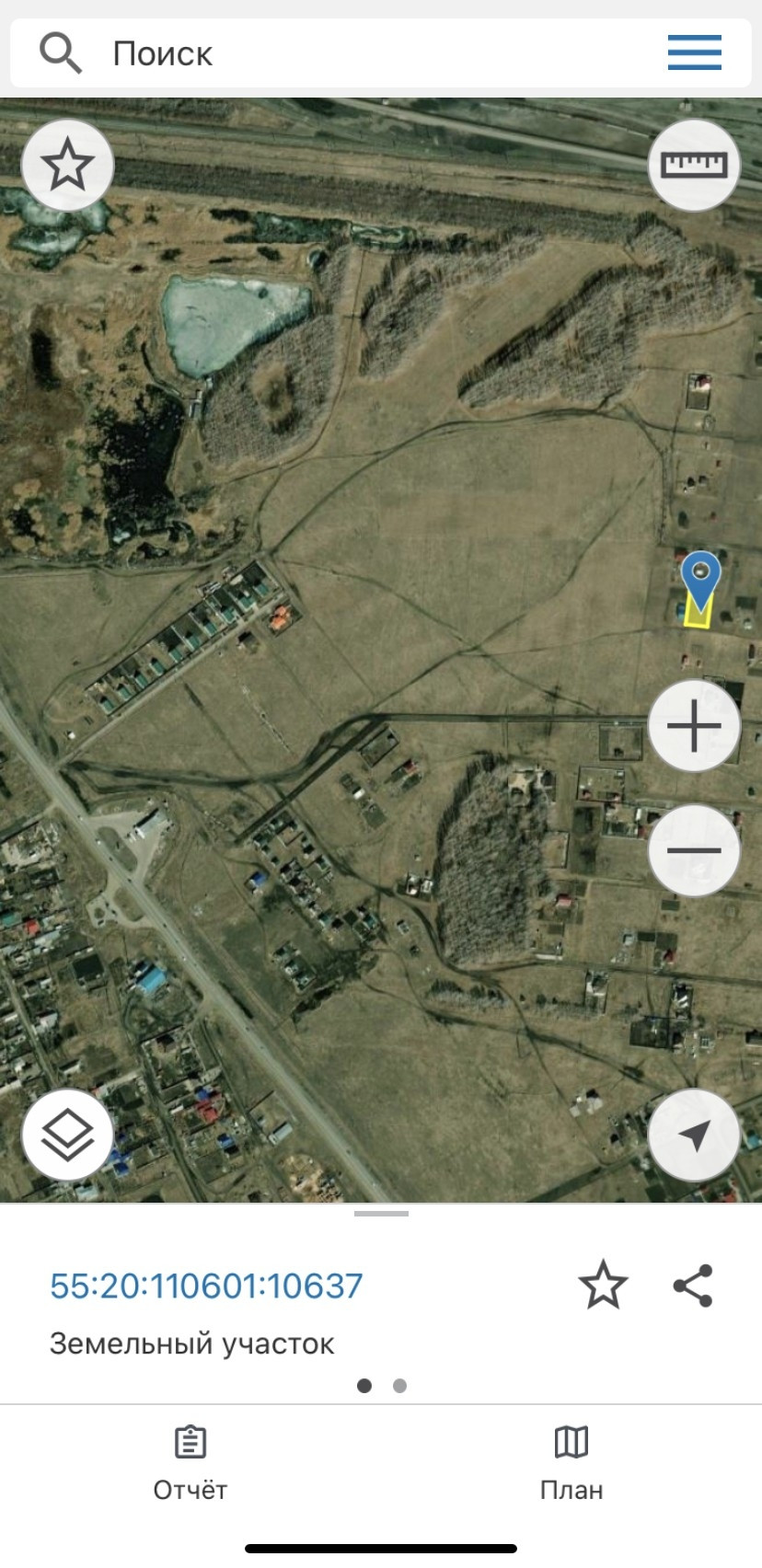
Task: Zoom in on the map
Action: [x=694, y=726]
